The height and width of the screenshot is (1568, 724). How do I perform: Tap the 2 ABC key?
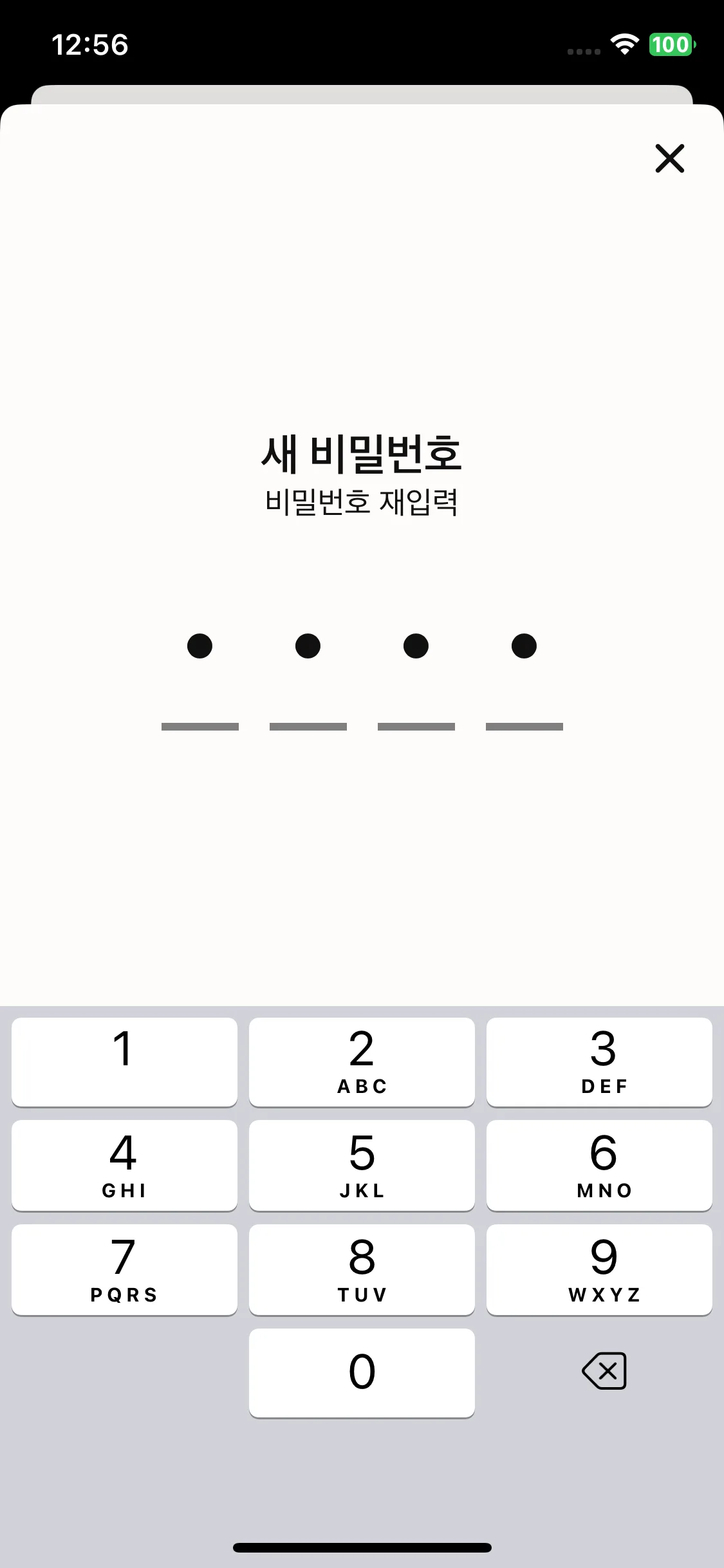coord(362,1061)
